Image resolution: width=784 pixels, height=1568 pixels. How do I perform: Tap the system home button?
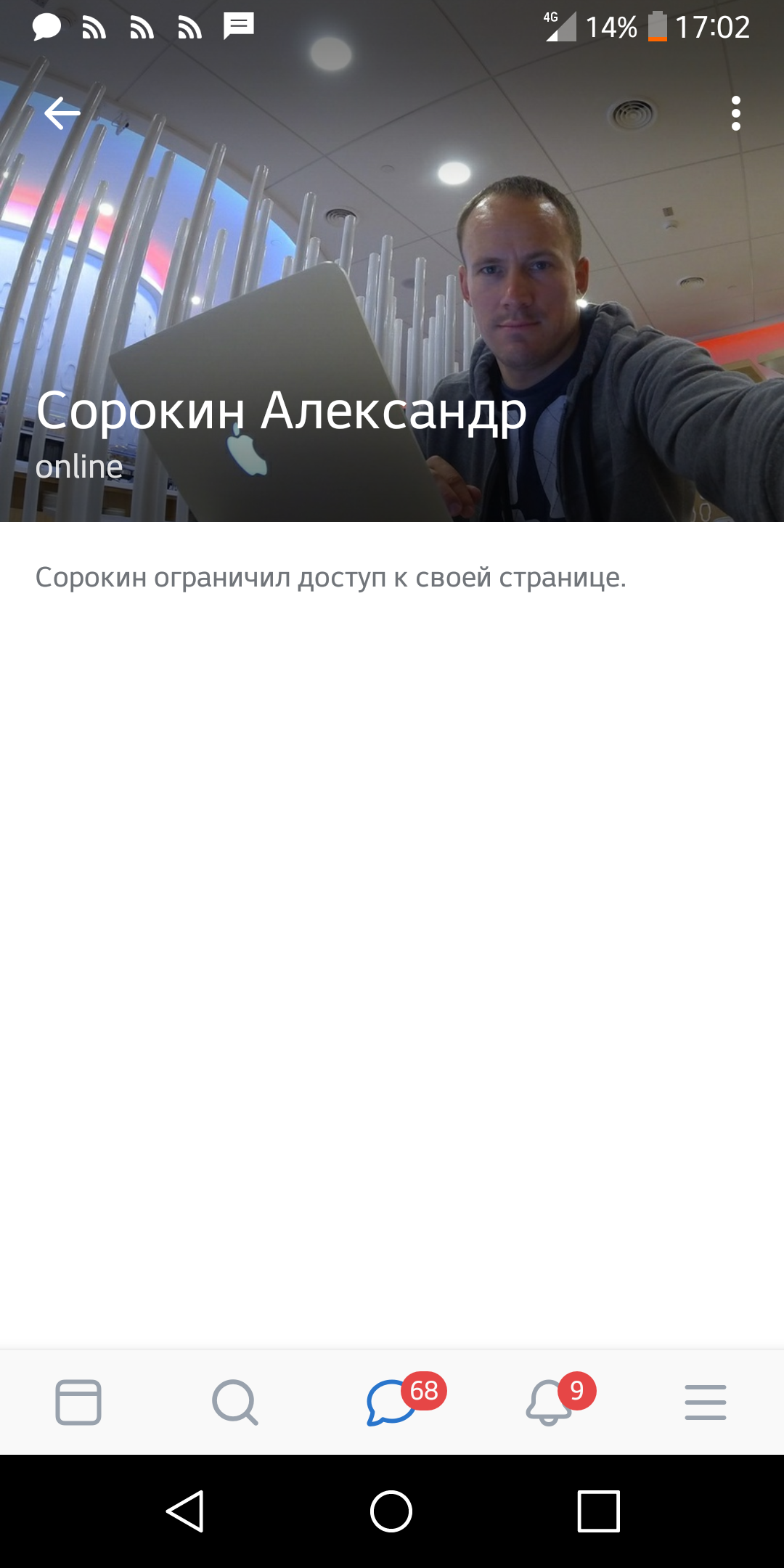(391, 1511)
